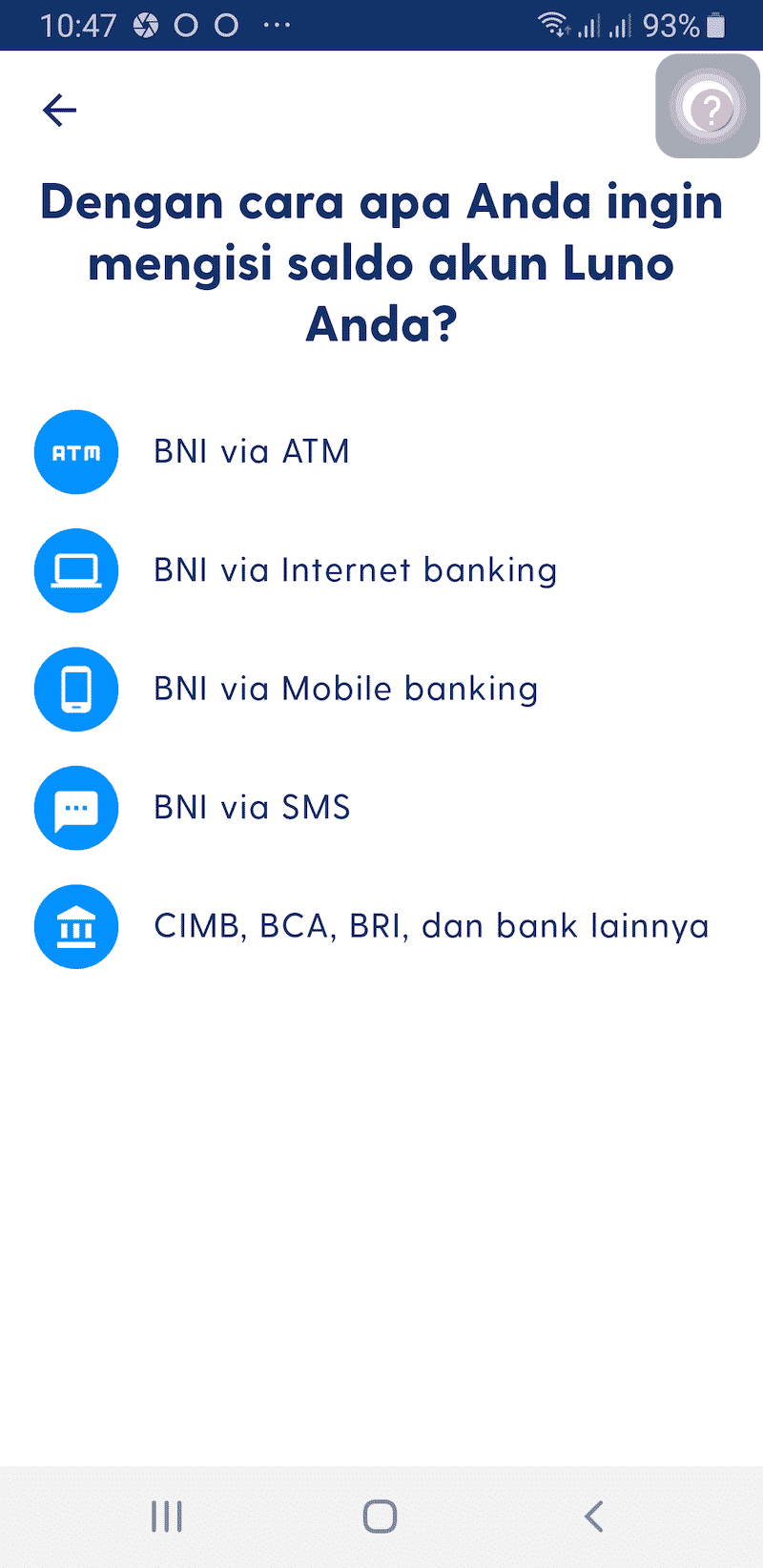Select BNI via Mobile banking

tap(345, 689)
